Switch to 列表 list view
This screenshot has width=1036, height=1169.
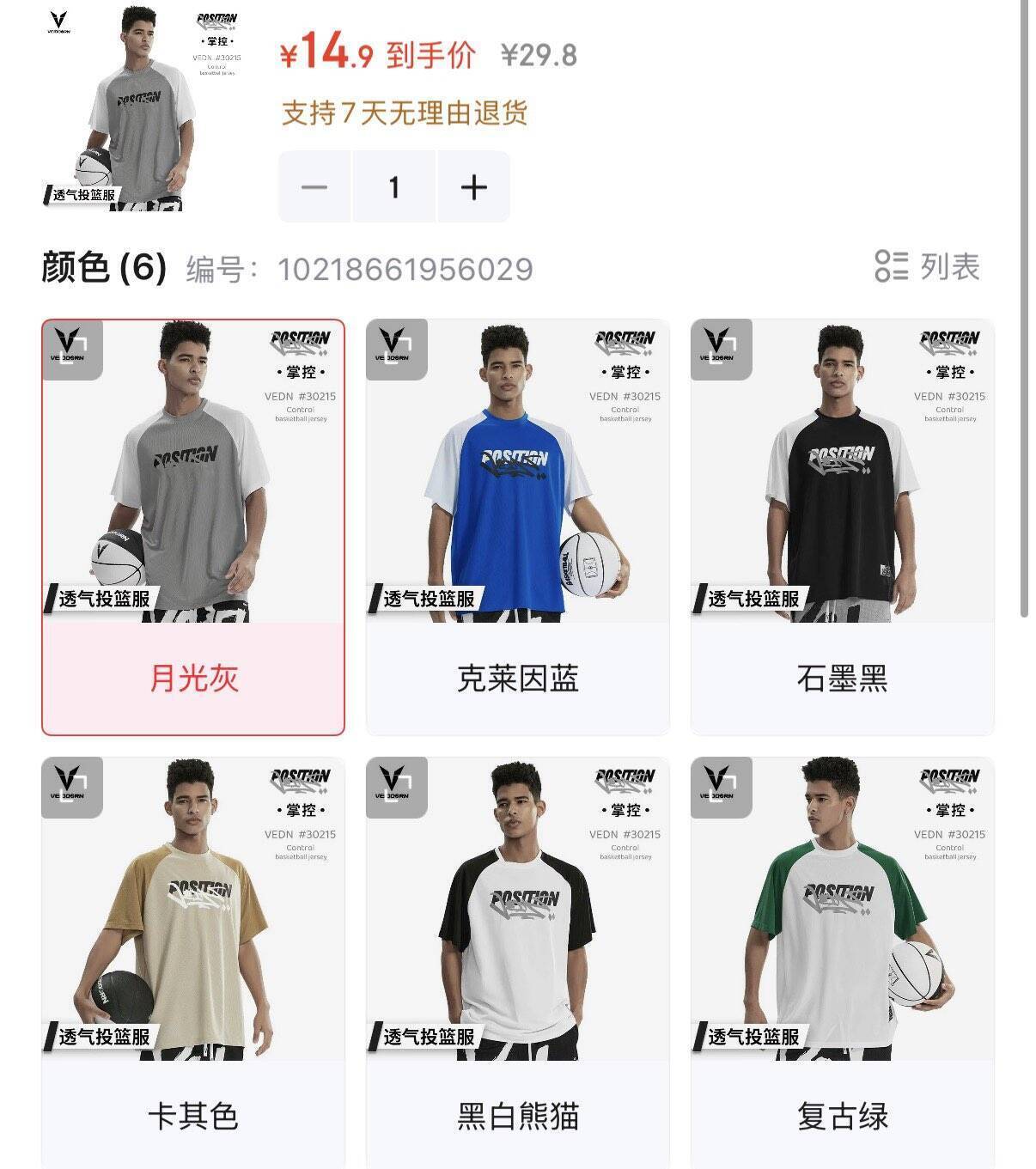click(928, 266)
